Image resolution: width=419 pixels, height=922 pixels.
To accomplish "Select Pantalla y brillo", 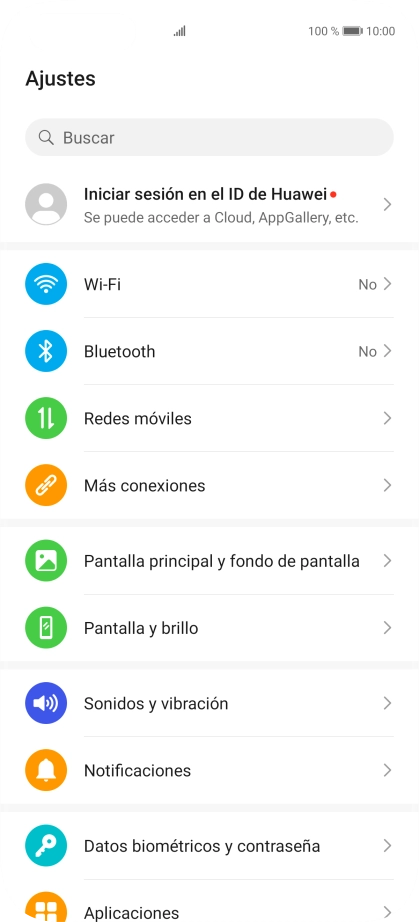I will click(209, 628).
